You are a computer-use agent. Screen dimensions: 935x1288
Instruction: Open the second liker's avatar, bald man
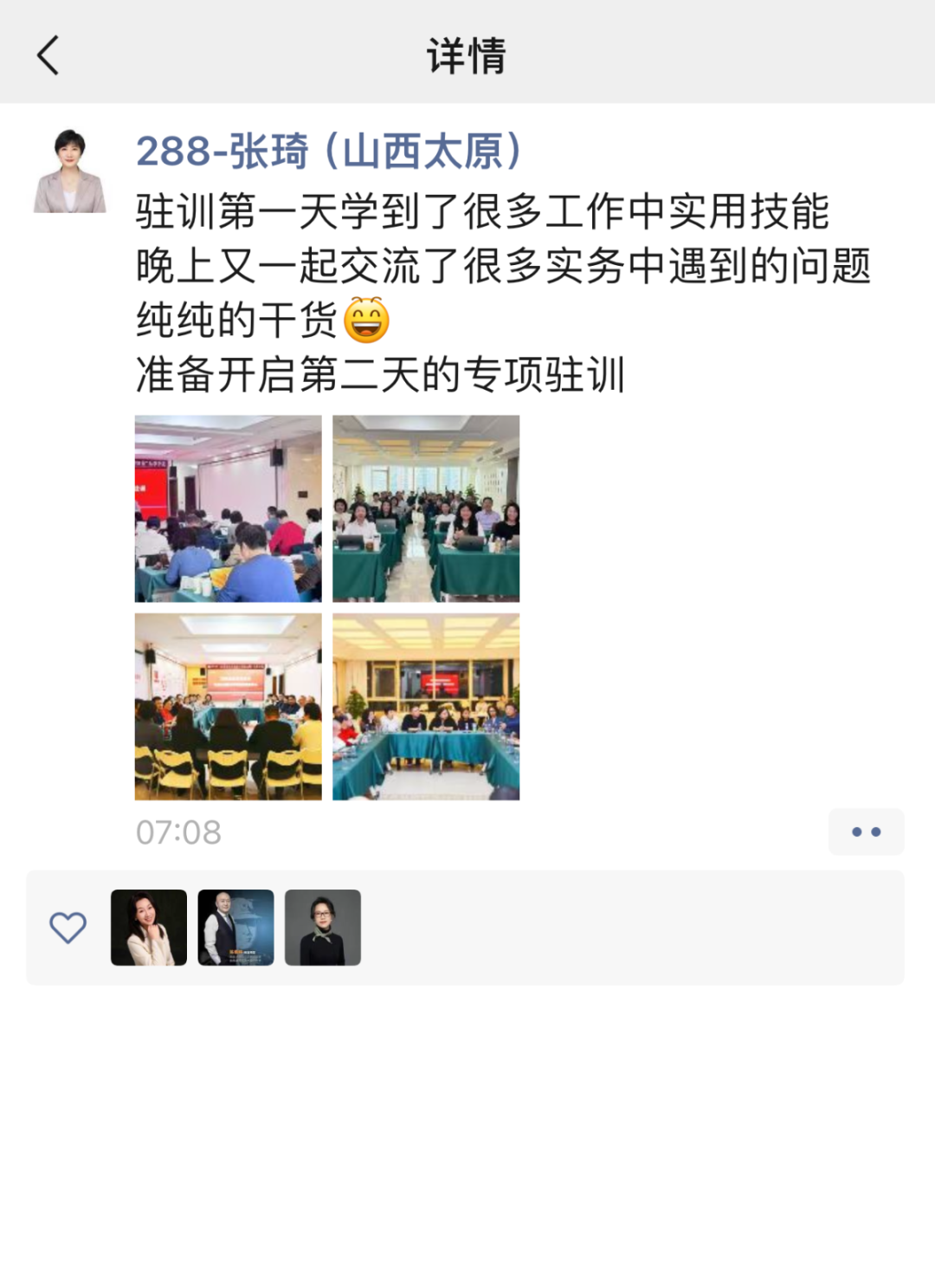coord(235,928)
